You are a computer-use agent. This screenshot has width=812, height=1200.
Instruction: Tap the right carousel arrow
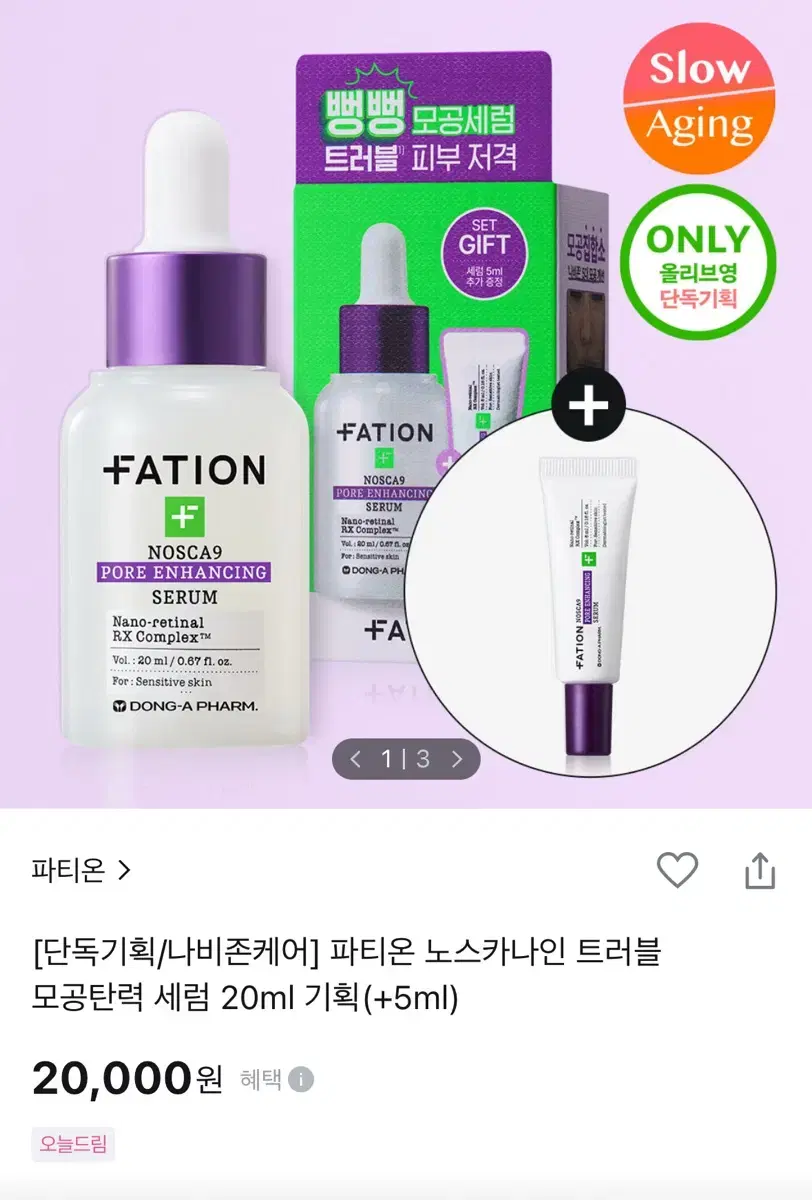click(x=455, y=761)
